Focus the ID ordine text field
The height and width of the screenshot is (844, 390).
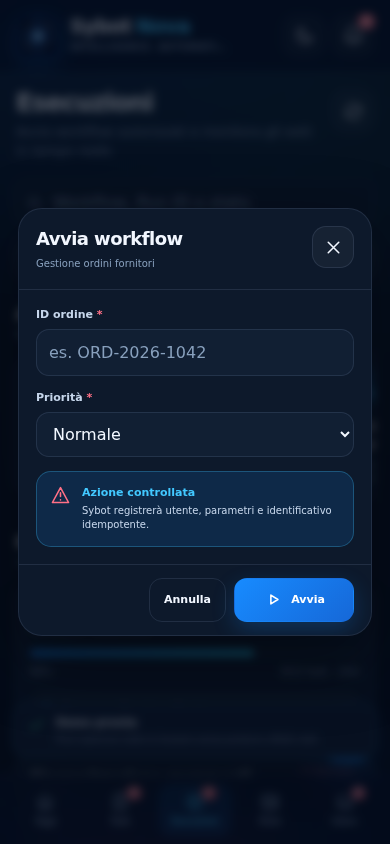pyautogui.click(x=195, y=353)
